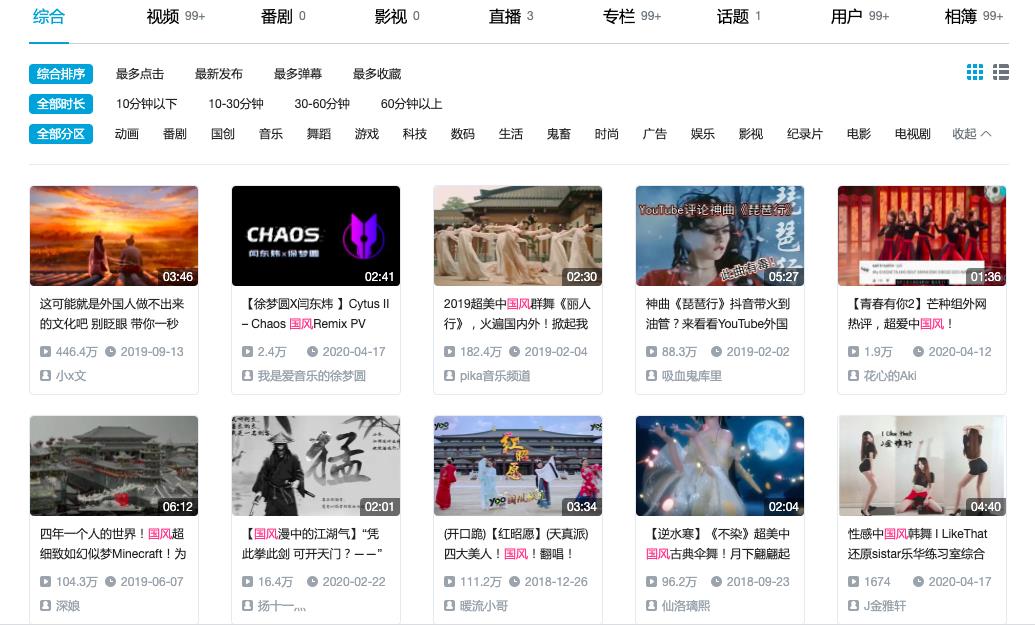Open the 丽人行 dance video
The height and width of the screenshot is (625, 1035).
pyautogui.click(x=517, y=236)
